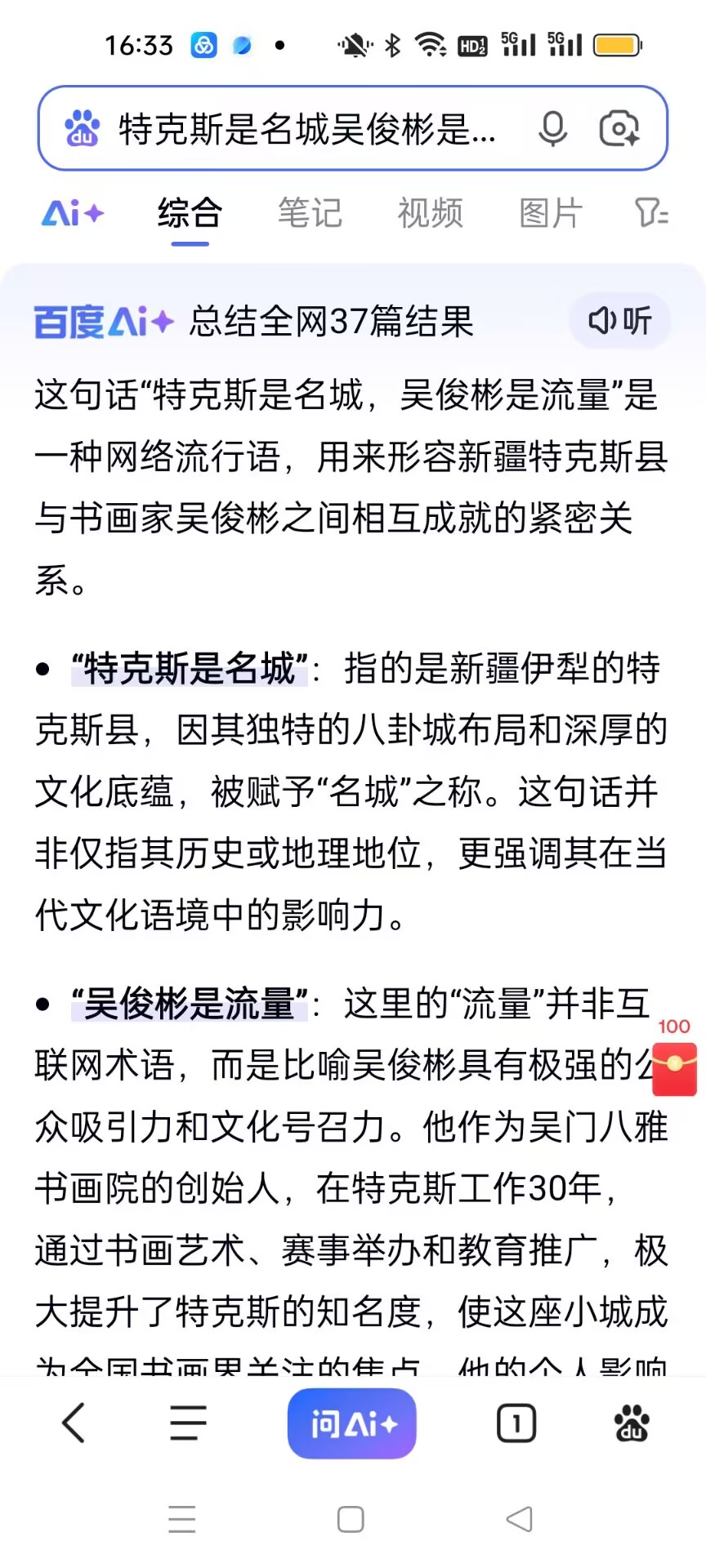Start voice search with the microphone icon
Image resolution: width=706 pixels, height=1568 pixels.
[x=553, y=129]
